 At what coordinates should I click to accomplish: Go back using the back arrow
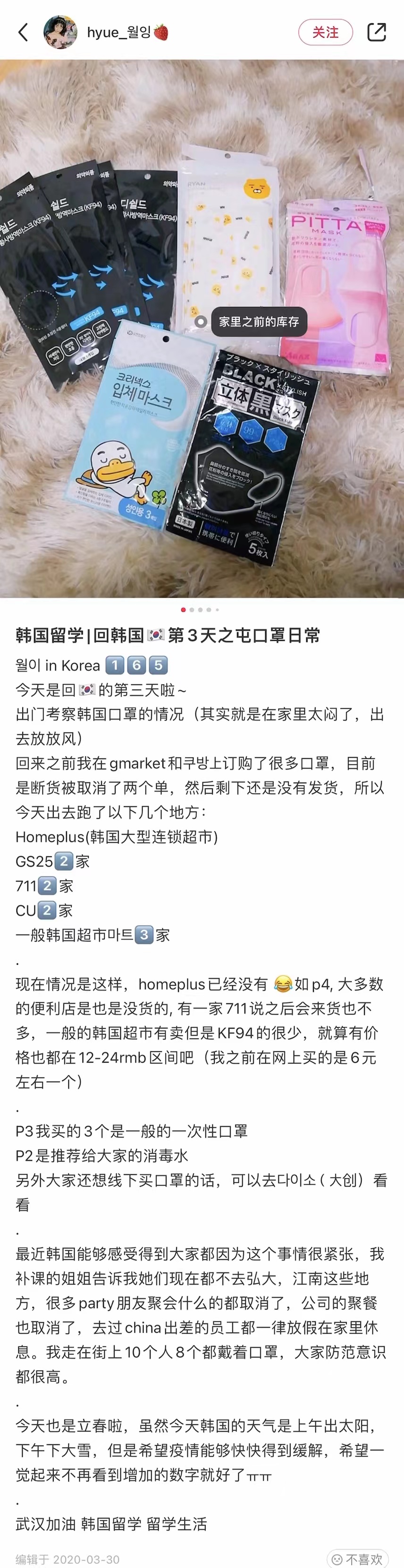click(23, 32)
